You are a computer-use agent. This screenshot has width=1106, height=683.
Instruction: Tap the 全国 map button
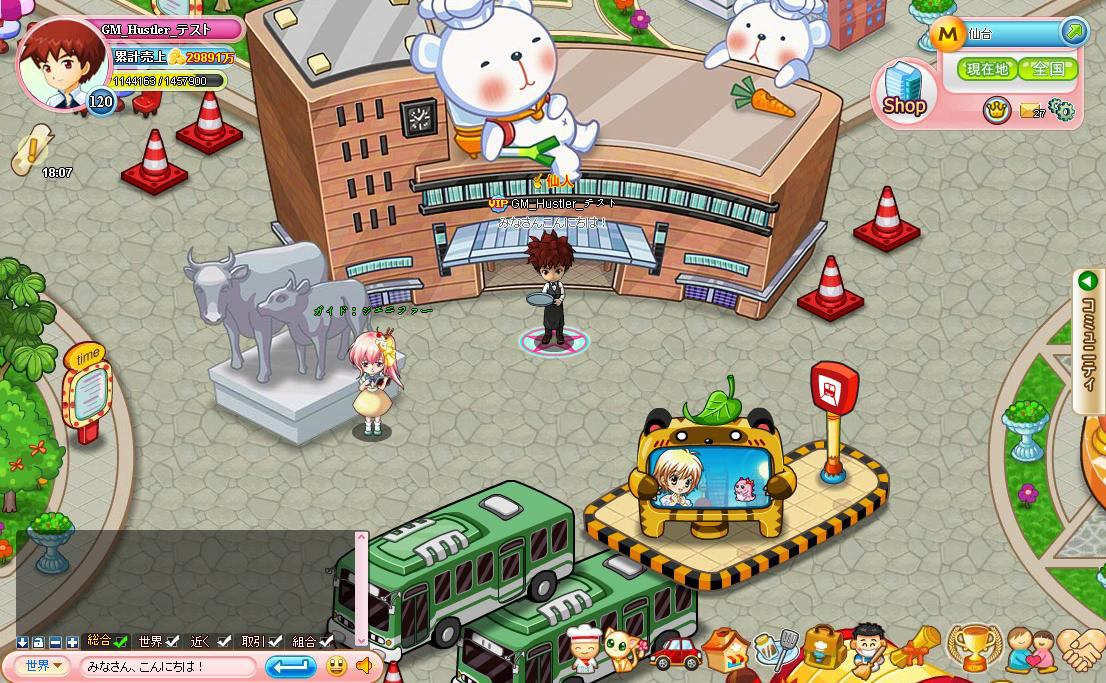coord(1048,69)
